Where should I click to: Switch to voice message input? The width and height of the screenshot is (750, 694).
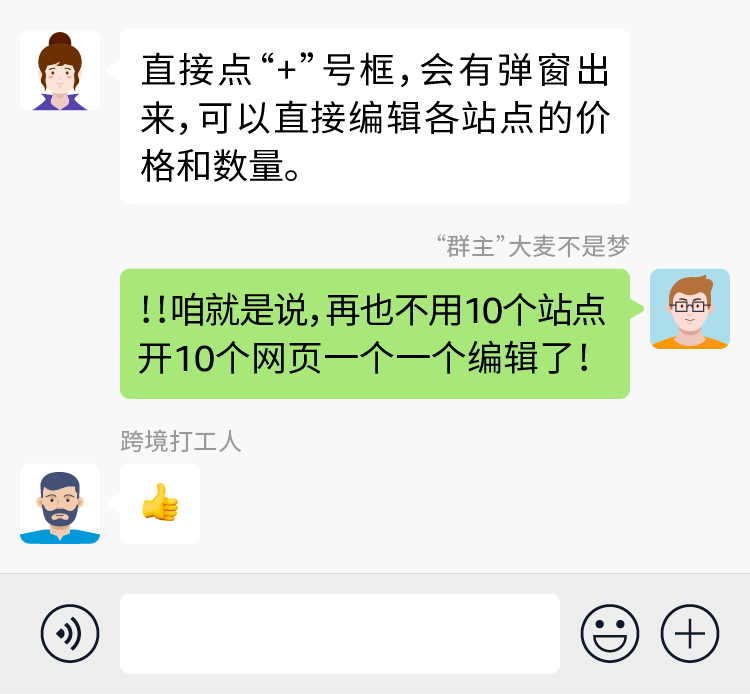click(x=70, y=634)
